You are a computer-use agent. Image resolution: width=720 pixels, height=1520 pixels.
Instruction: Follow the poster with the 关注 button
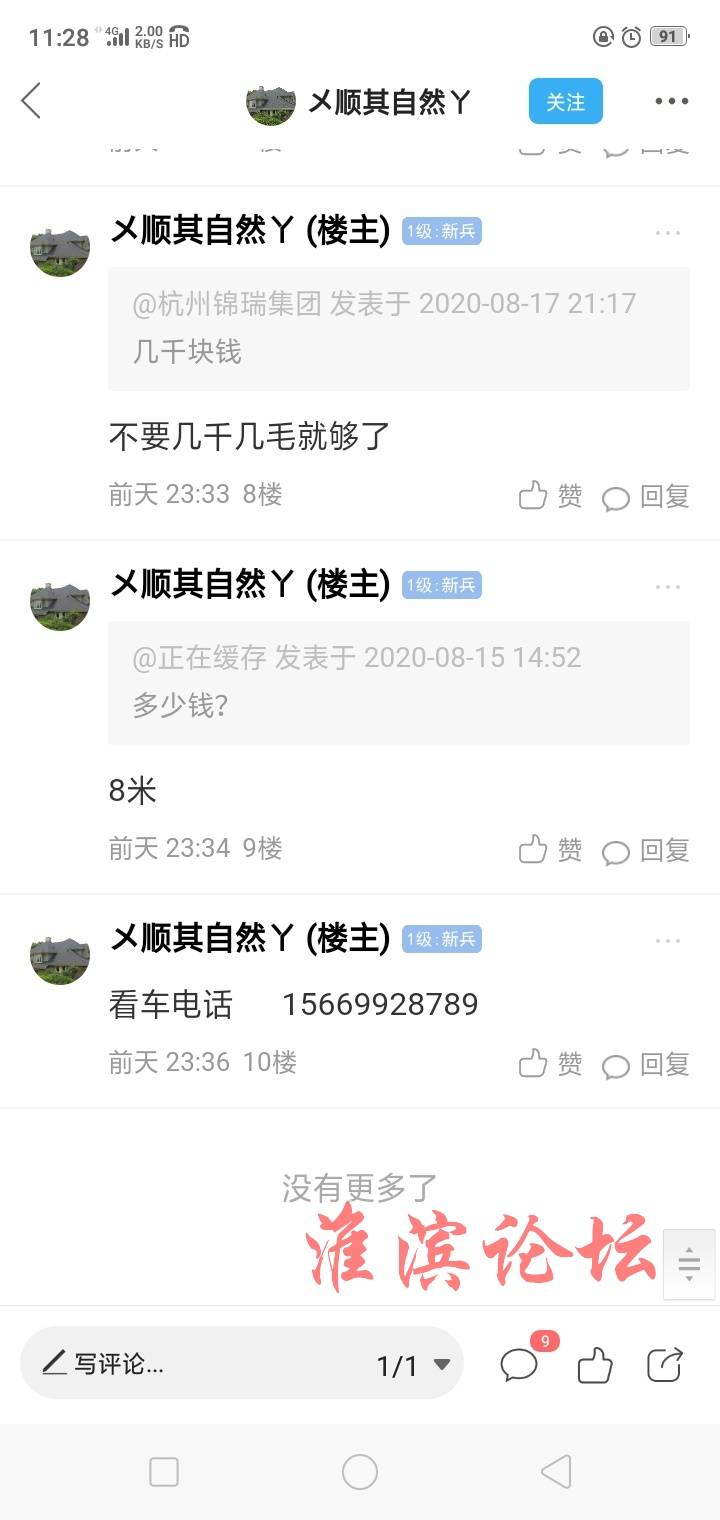565,101
